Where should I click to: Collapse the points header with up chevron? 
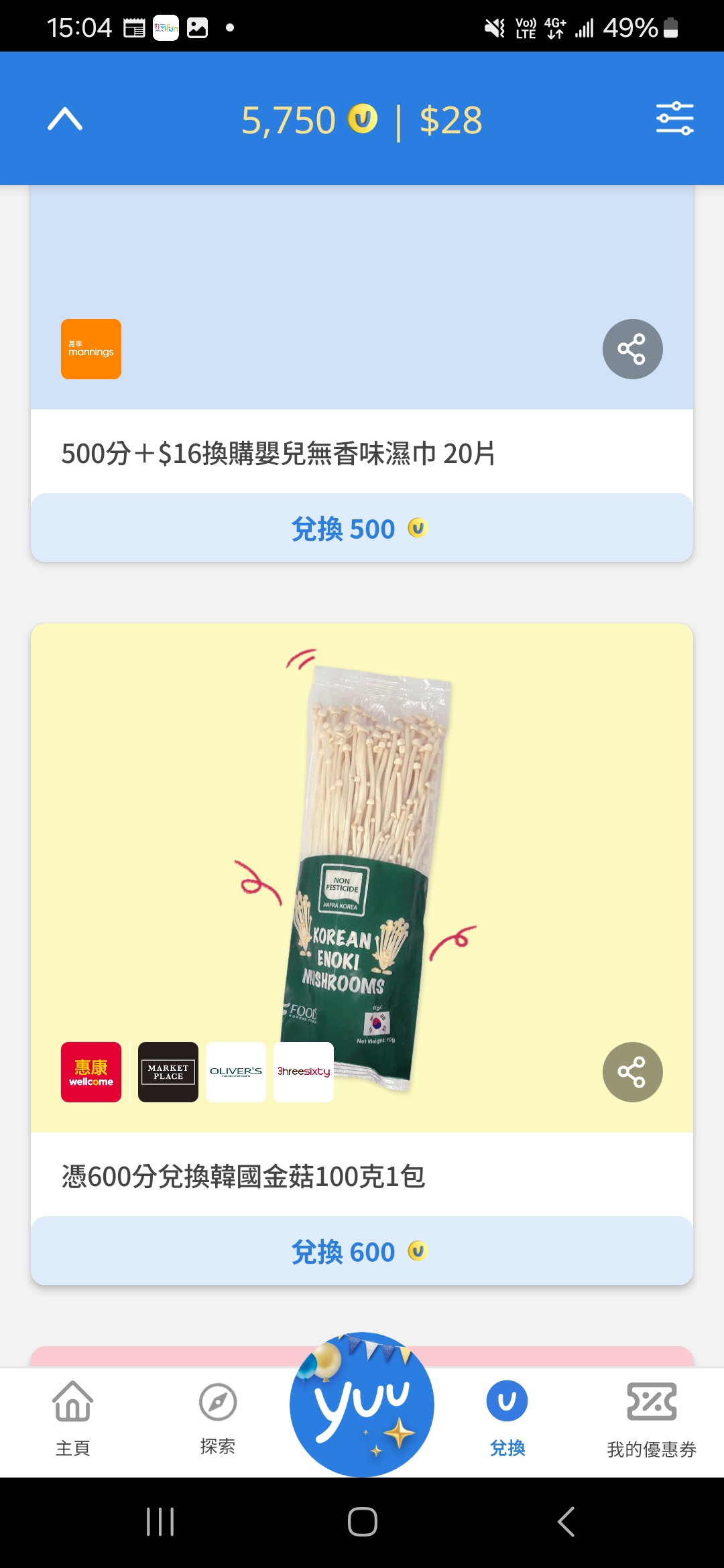coord(65,119)
